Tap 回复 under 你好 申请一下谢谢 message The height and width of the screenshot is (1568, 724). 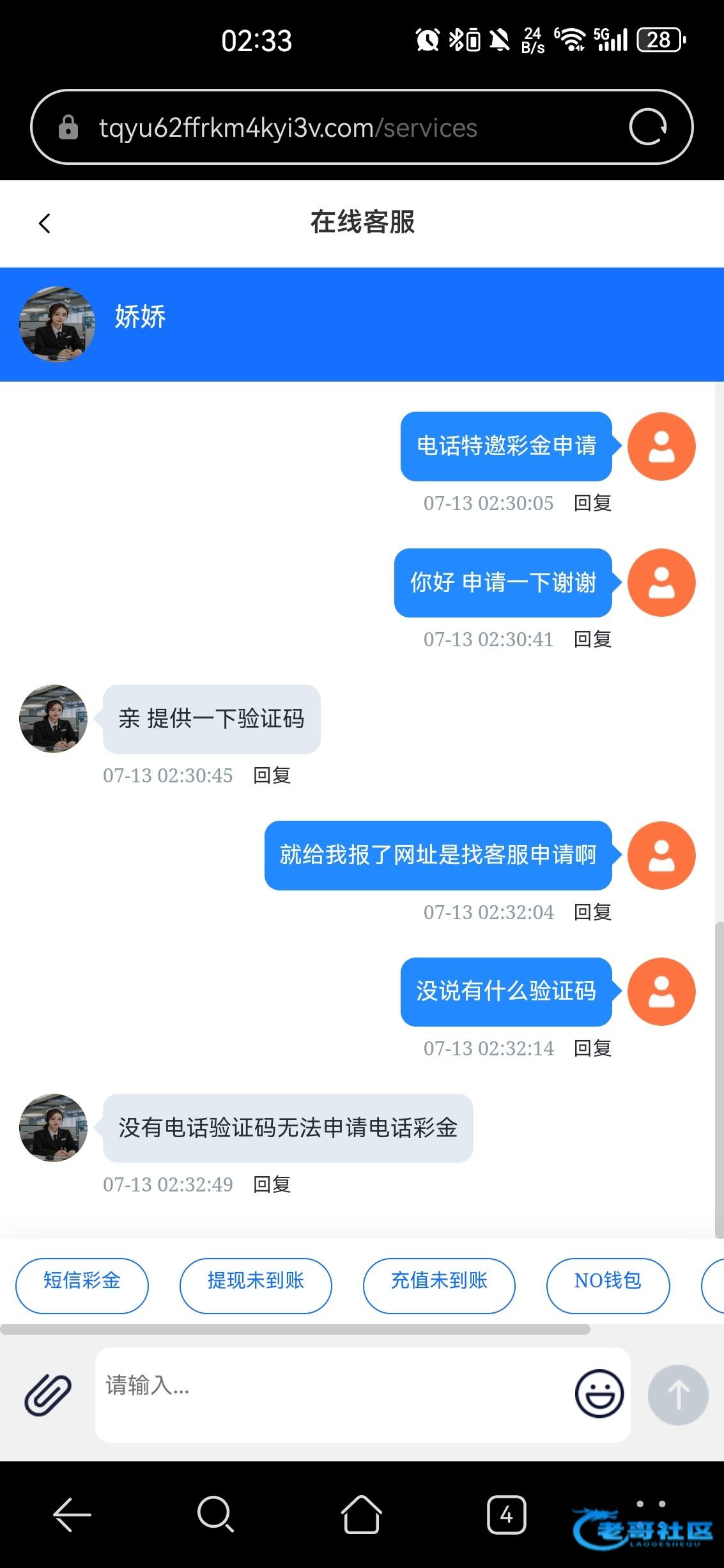[x=592, y=639]
